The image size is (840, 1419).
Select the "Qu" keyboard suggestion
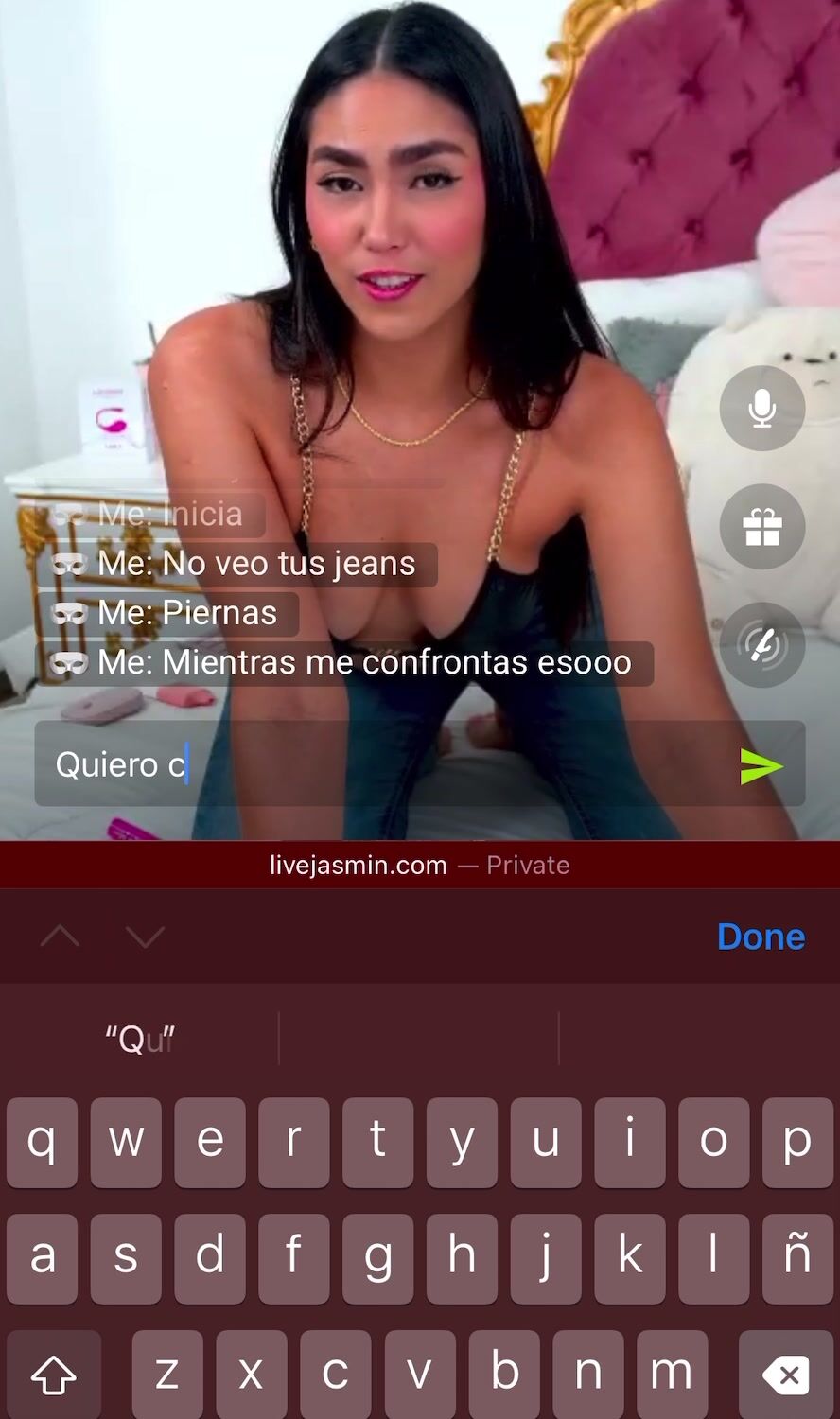[140, 1039]
